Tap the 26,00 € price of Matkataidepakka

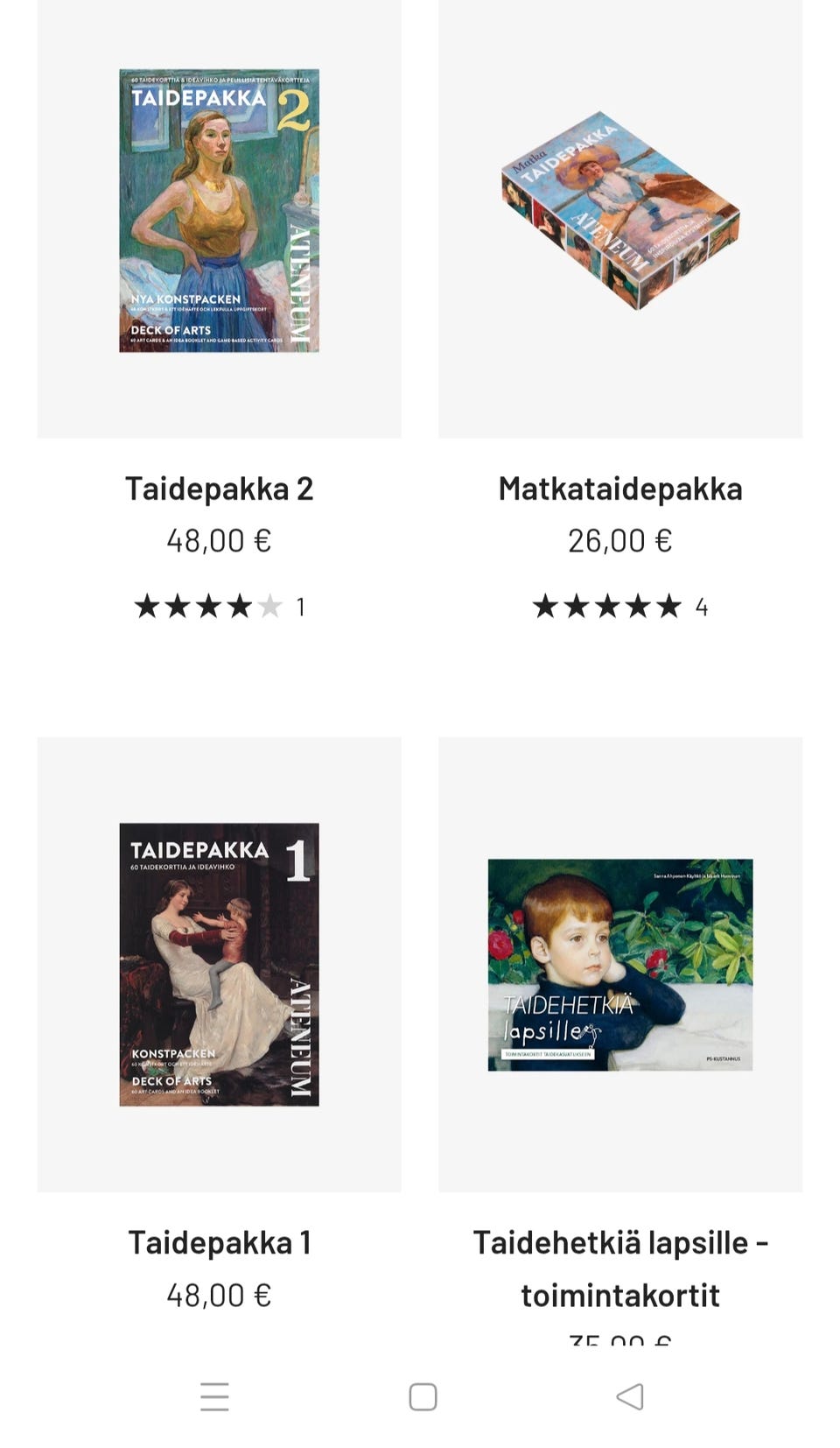[x=619, y=540]
